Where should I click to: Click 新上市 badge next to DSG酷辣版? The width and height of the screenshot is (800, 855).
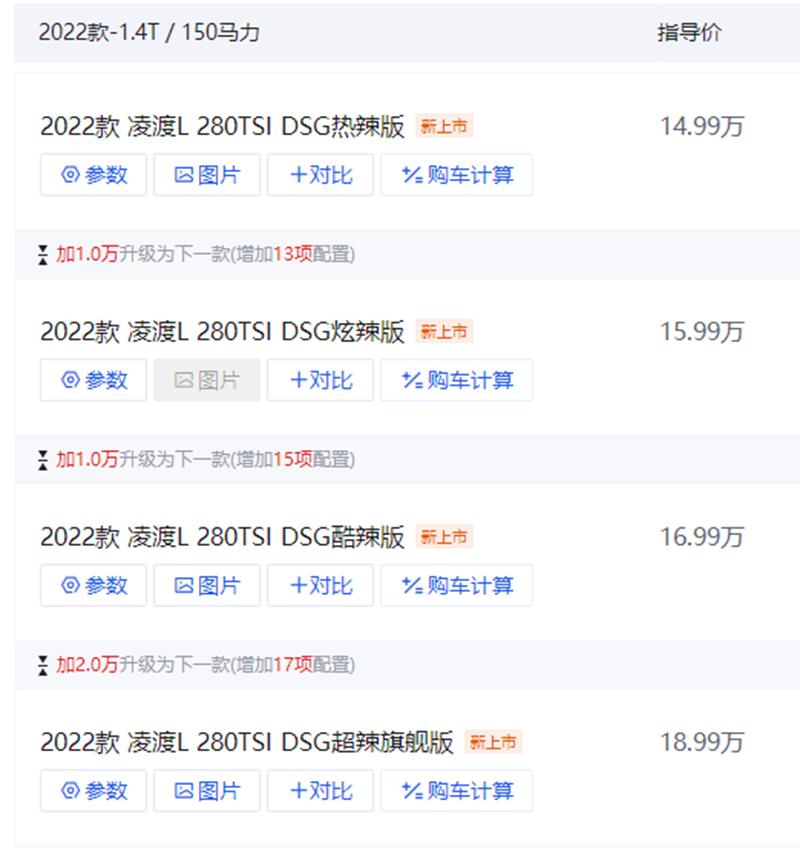click(x=443, y=537)
